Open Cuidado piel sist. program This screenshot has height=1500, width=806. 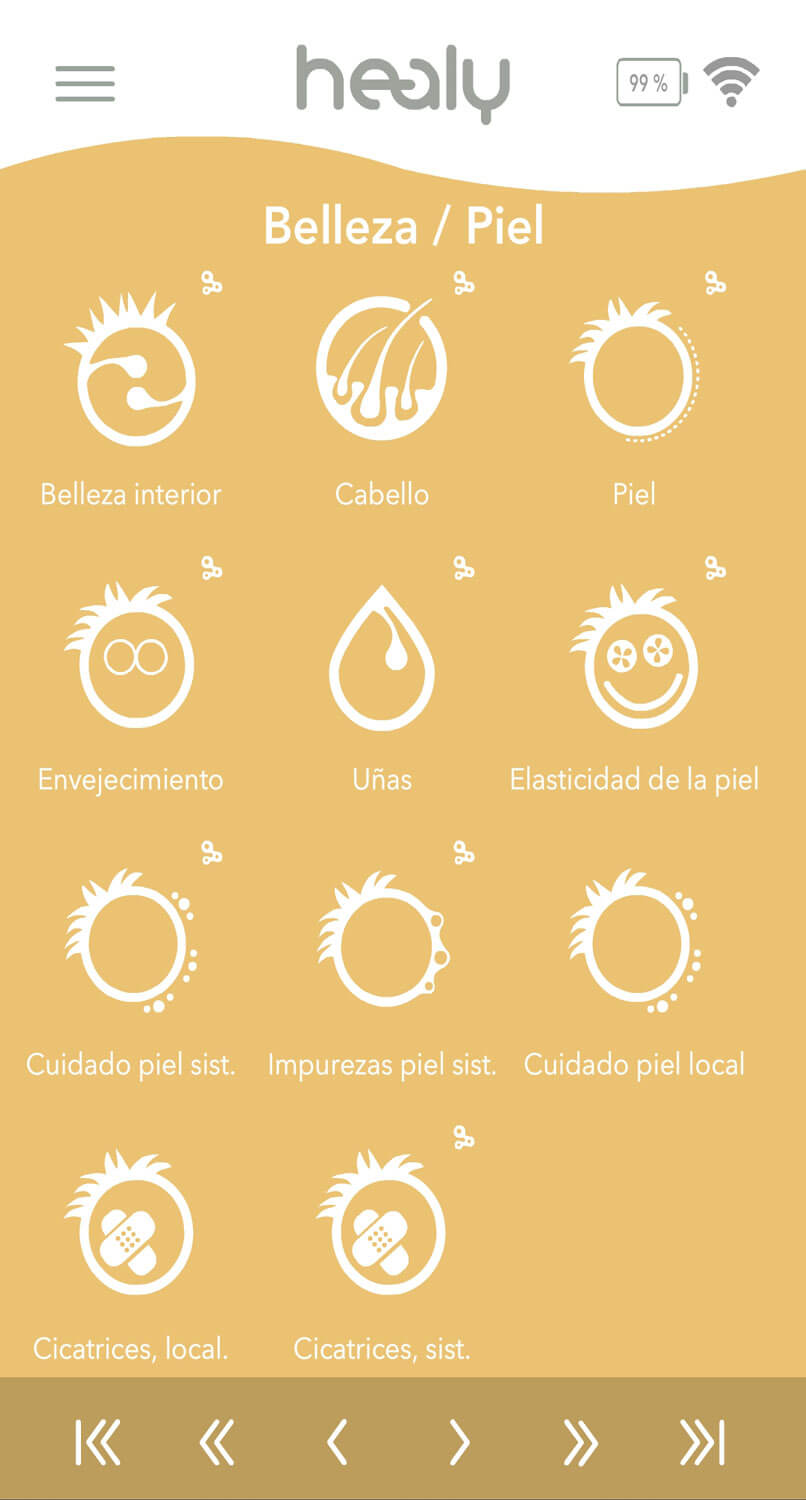[131, 942]
